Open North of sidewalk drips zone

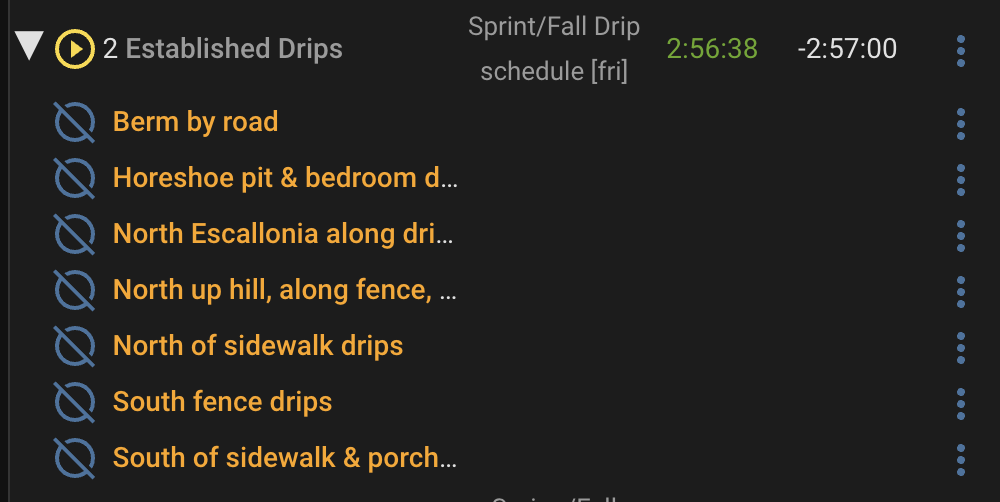tap(258, 346)
